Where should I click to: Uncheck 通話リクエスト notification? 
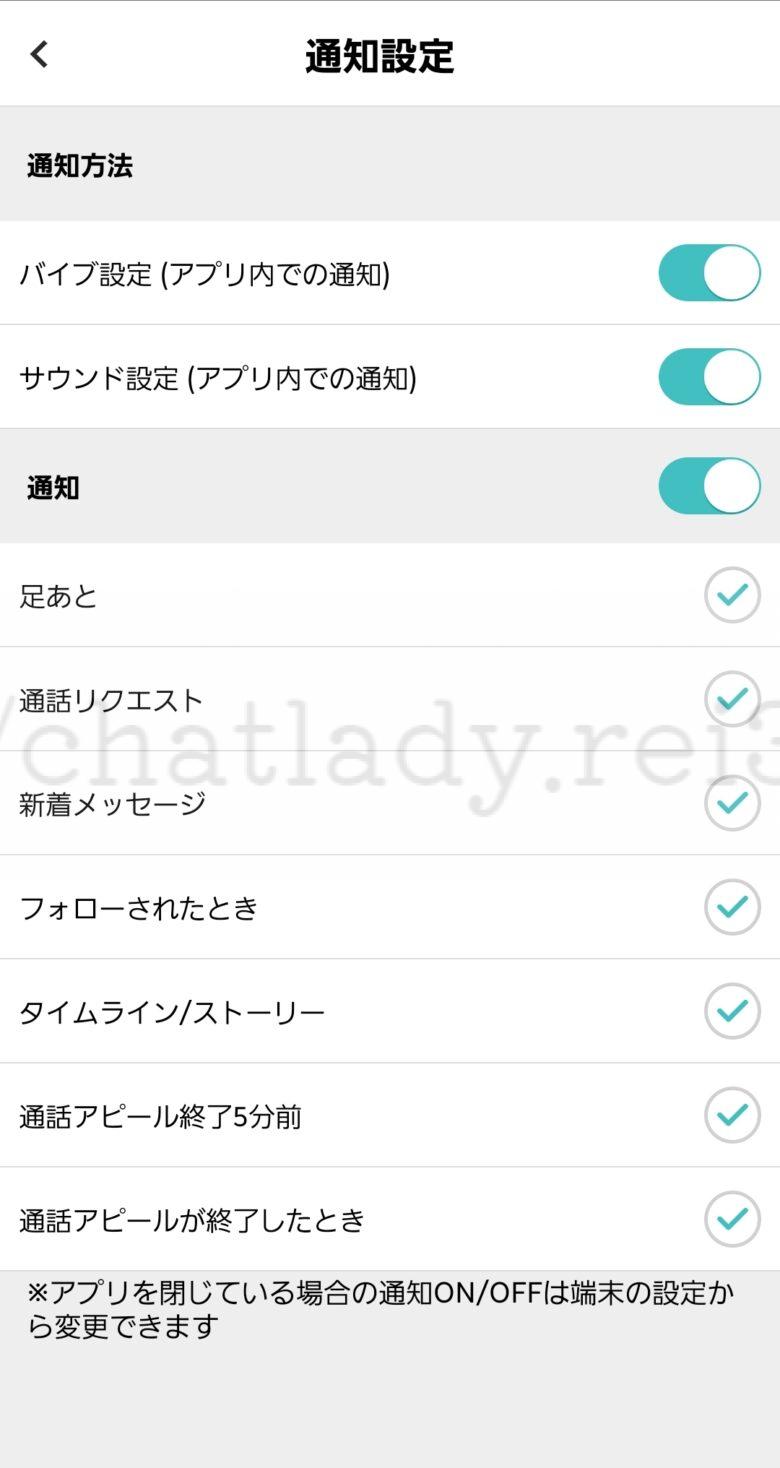[x=732, y=699]
